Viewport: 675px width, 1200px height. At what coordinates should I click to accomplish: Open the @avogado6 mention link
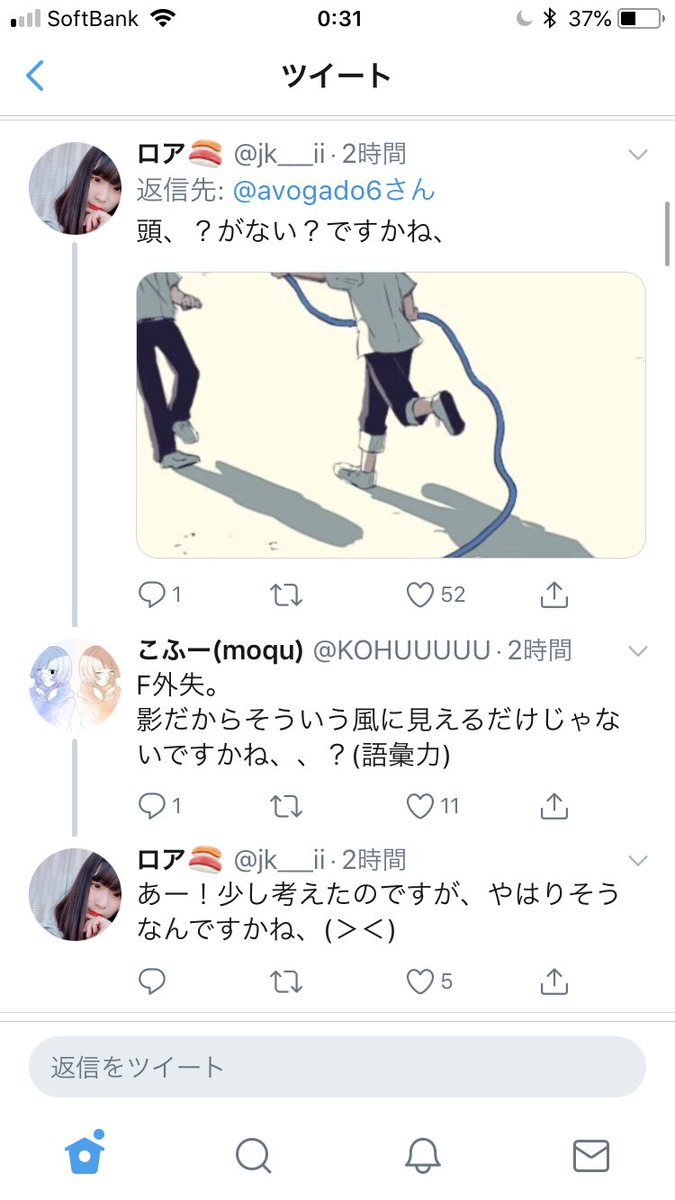[334, 187]
